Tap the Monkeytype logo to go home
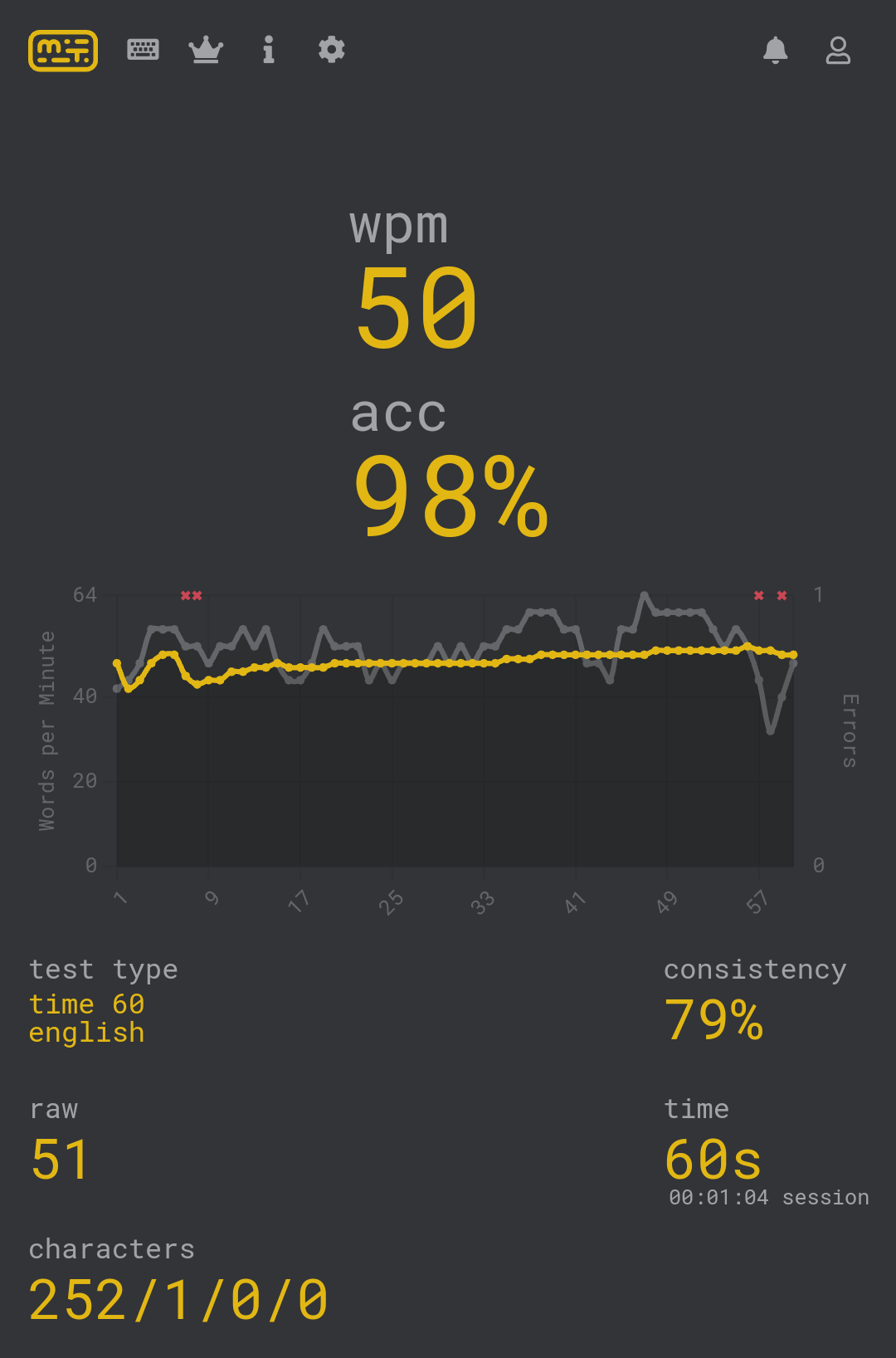Image resolution: width=896 pixels, height=1358 pixels. pos(63,51)
